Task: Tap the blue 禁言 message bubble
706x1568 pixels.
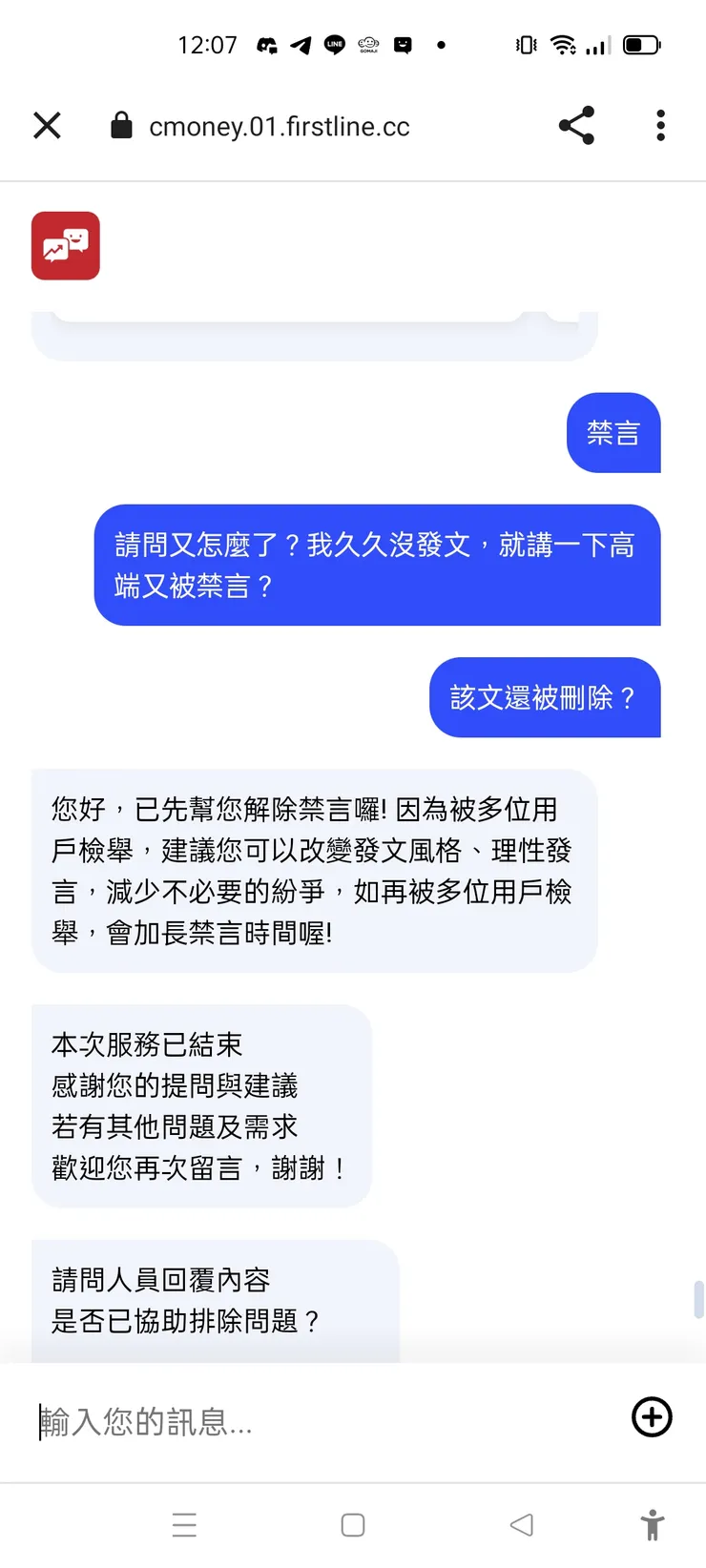Action: [613, 433]
